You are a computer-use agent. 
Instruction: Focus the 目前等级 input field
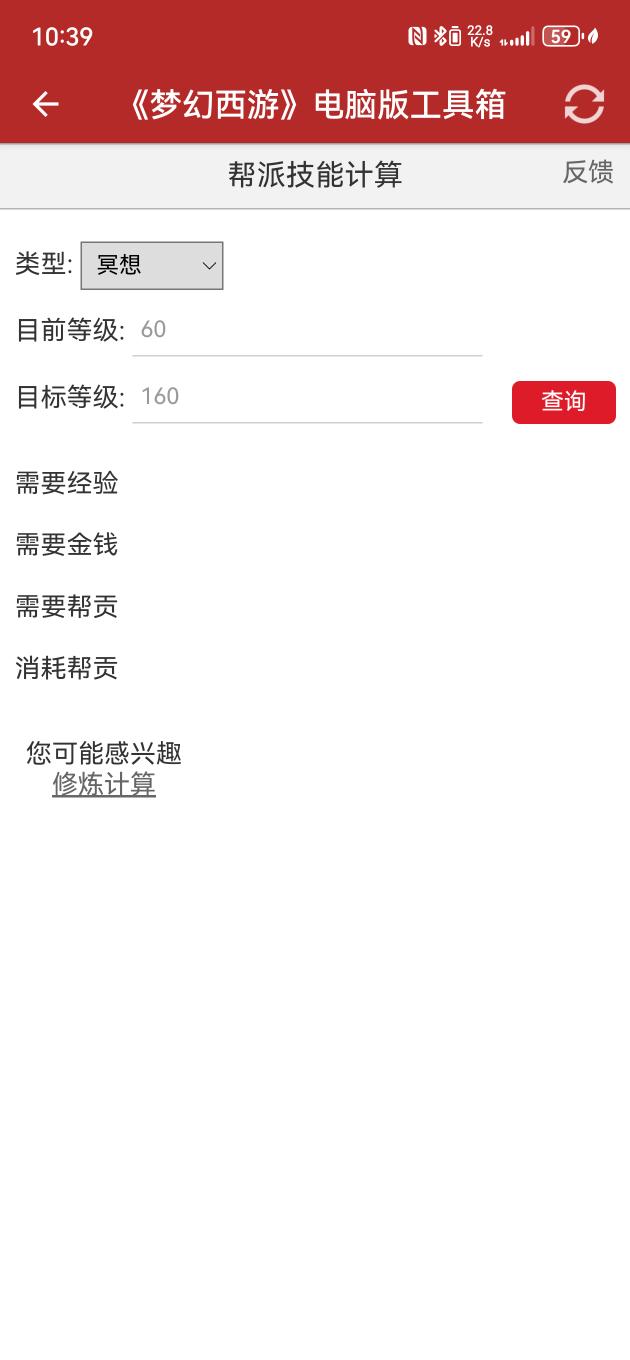[x=307, y=331]
